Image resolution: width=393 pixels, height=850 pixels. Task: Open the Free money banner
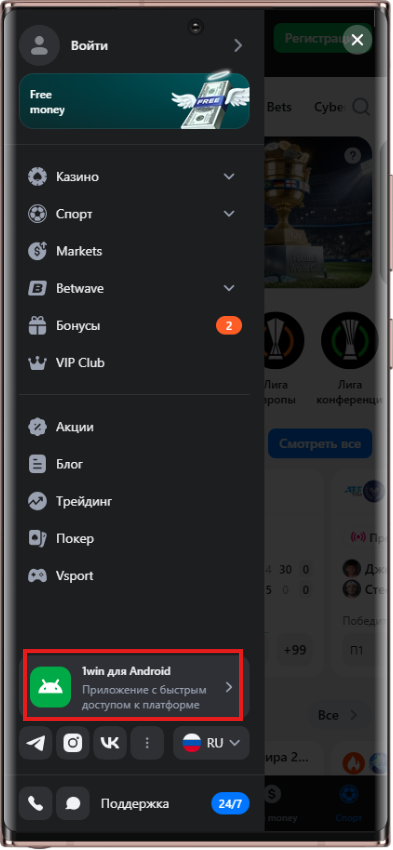click(134, 101)
